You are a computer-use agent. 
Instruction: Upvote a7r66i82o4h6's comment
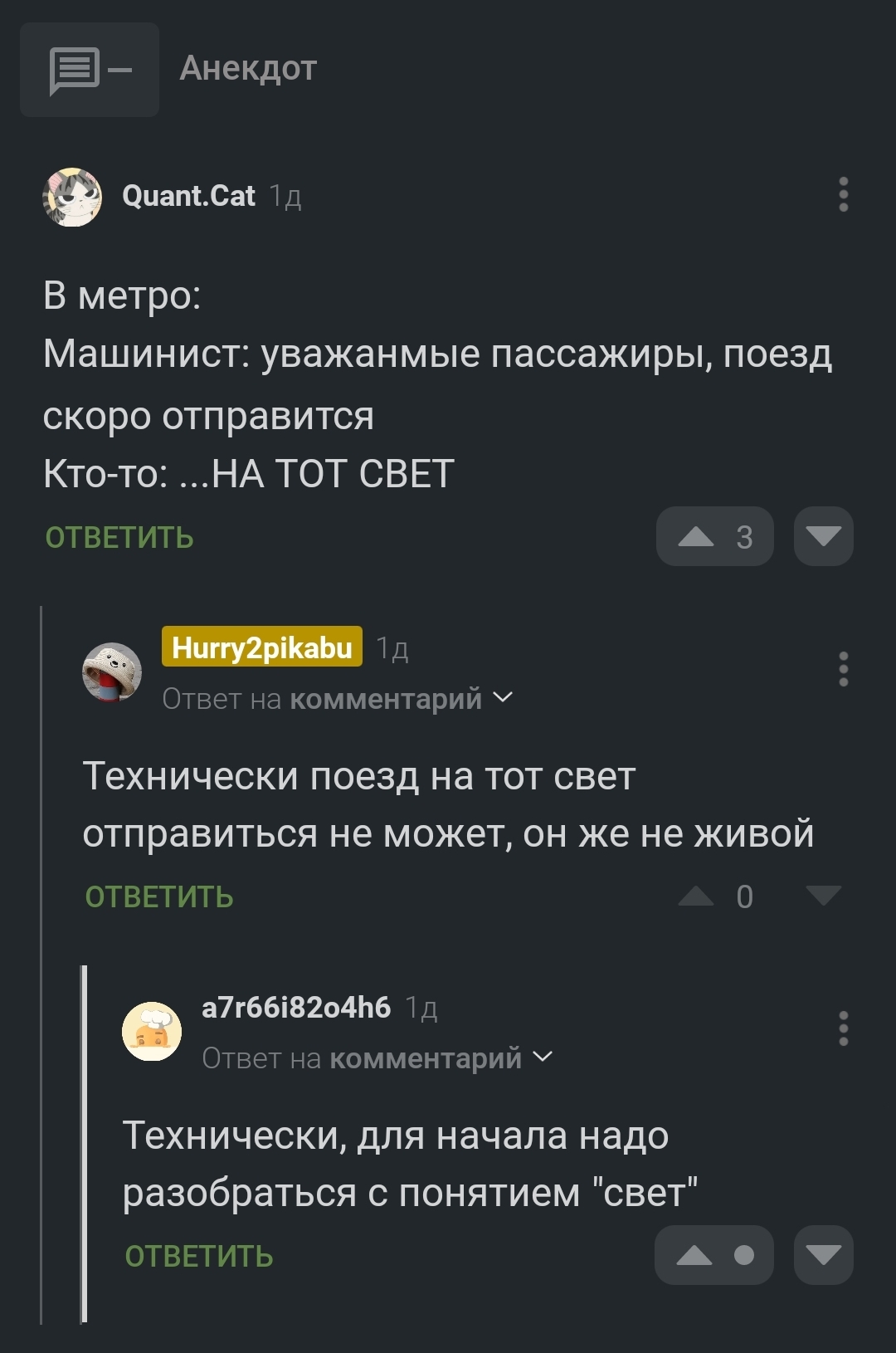point(695,1256)
